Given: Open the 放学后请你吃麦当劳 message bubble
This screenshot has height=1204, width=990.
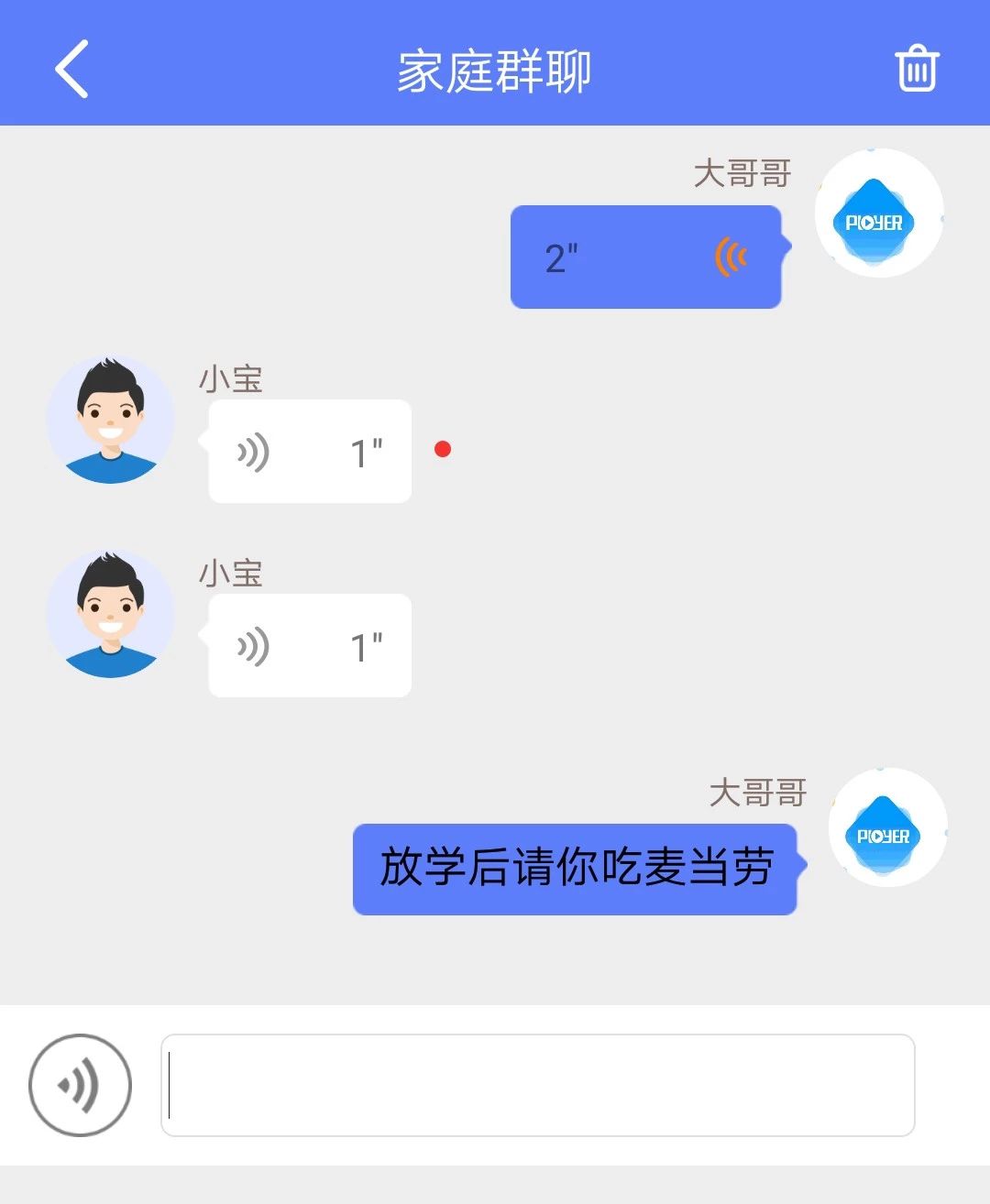Looking at the screenshot, I should pos(575,869).
